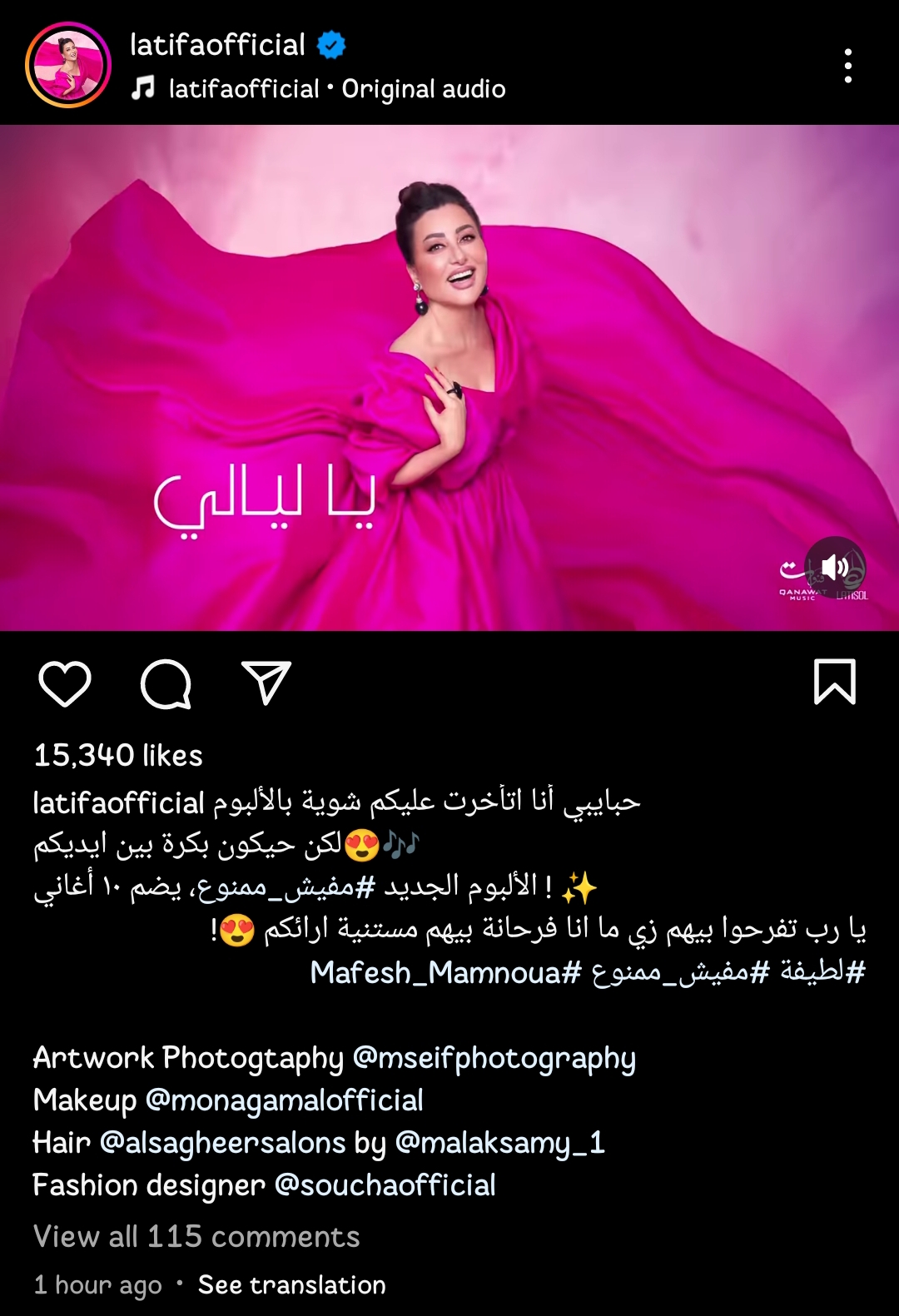This screenshot has height=1316, width=899.
Task: Open the three-dot overflow menu
Action: coord(847,66)
